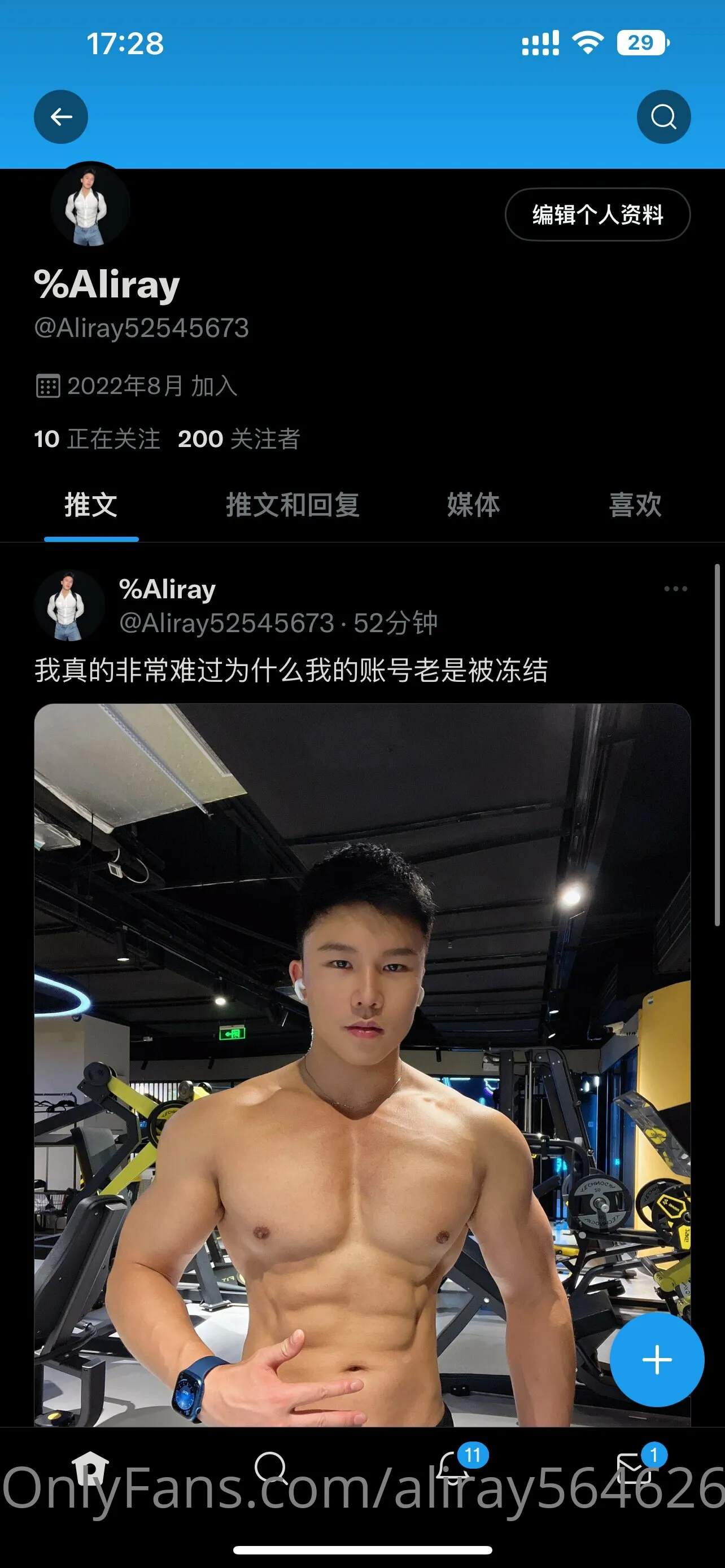Image resolution: width=725 pixels, height=1568 pixels.
Task: Switch to the 媒体 tab
Action: [473, 505]
